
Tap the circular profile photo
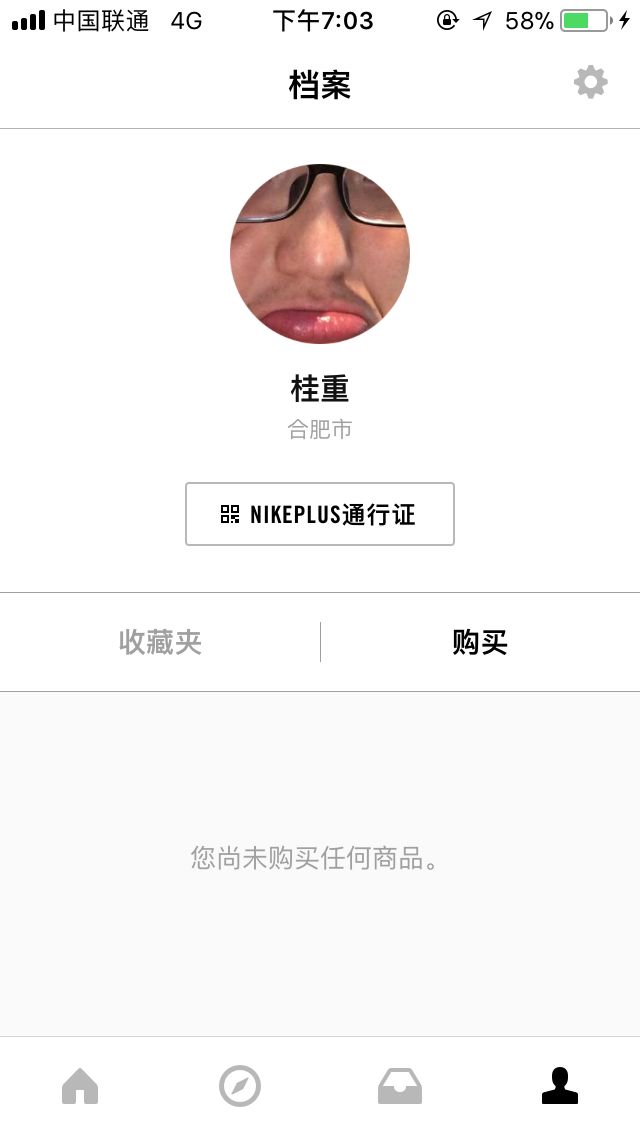click(x=320, y=254)
